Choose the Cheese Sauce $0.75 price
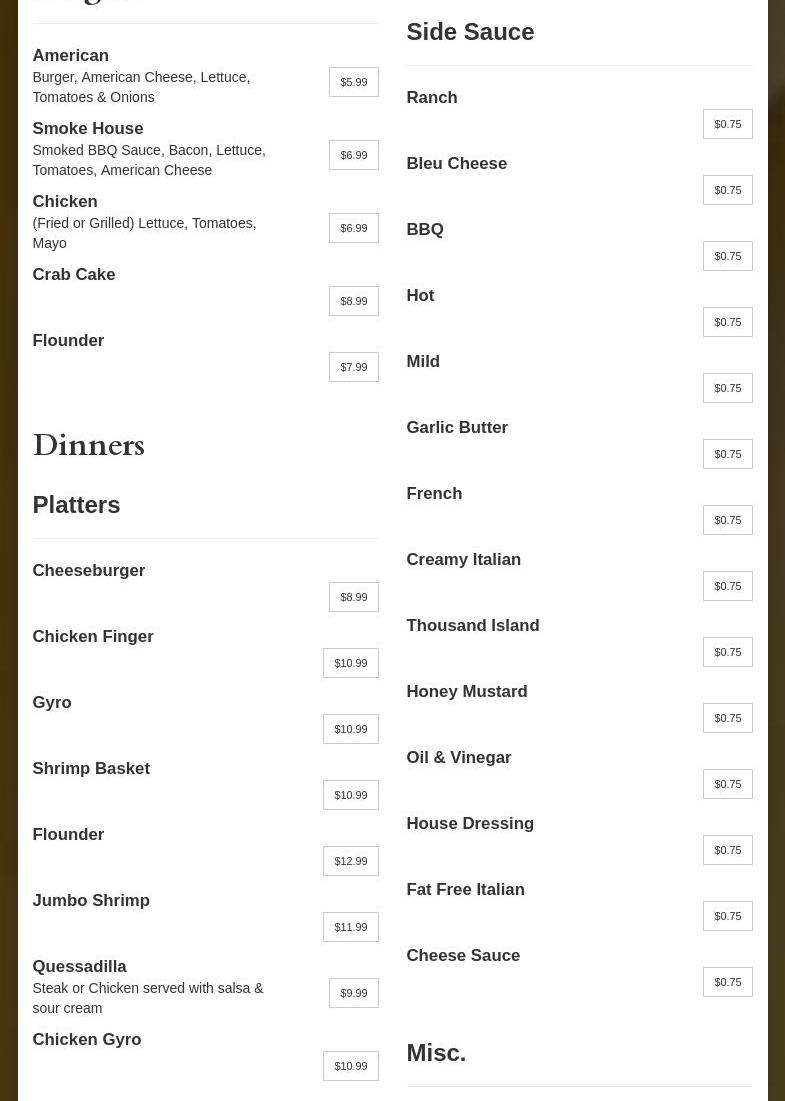The height and width of the screenshot is (1101, 785). point(727,982)
